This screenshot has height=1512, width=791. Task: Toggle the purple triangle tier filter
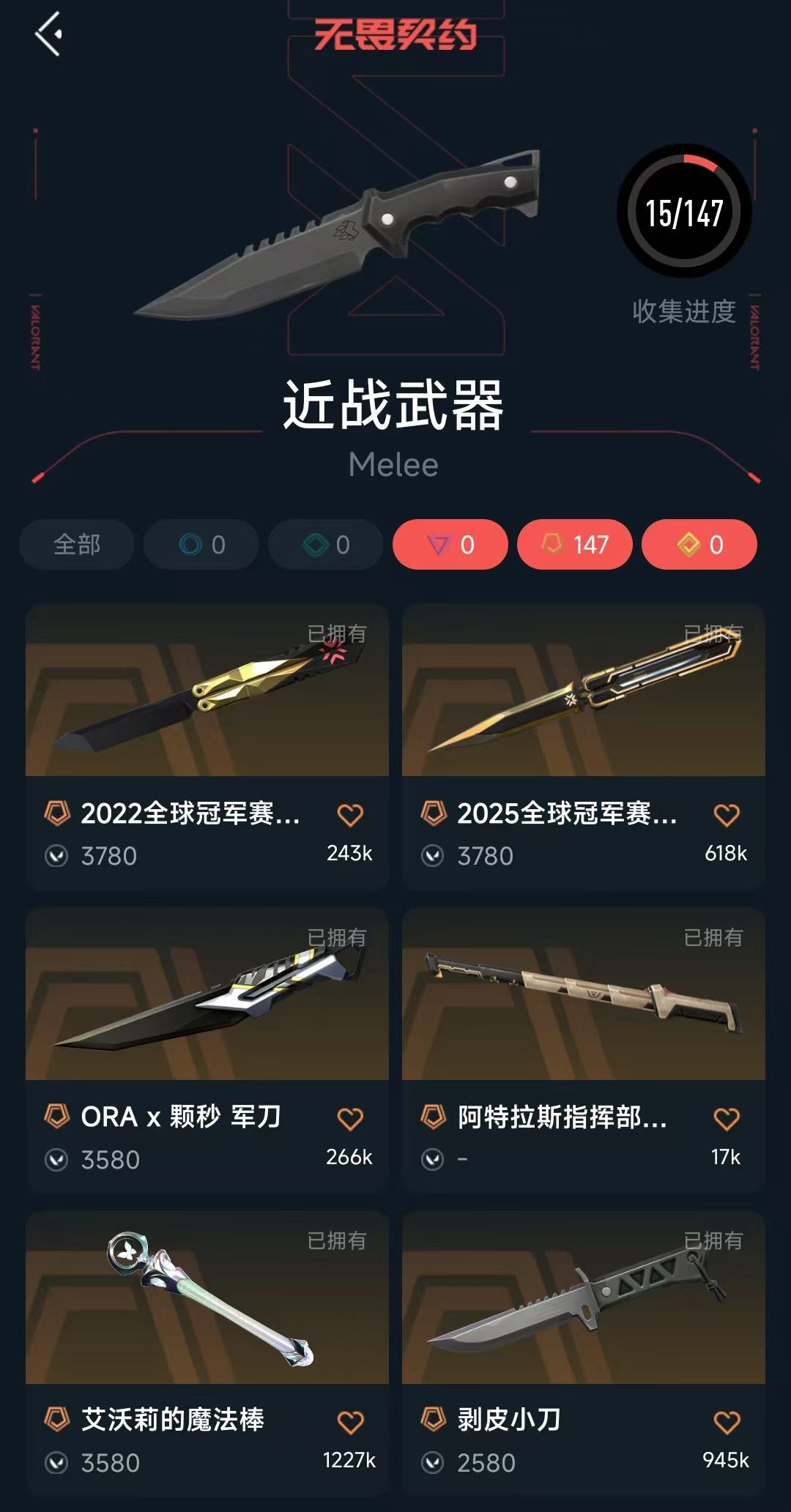[x=450, y=545]
